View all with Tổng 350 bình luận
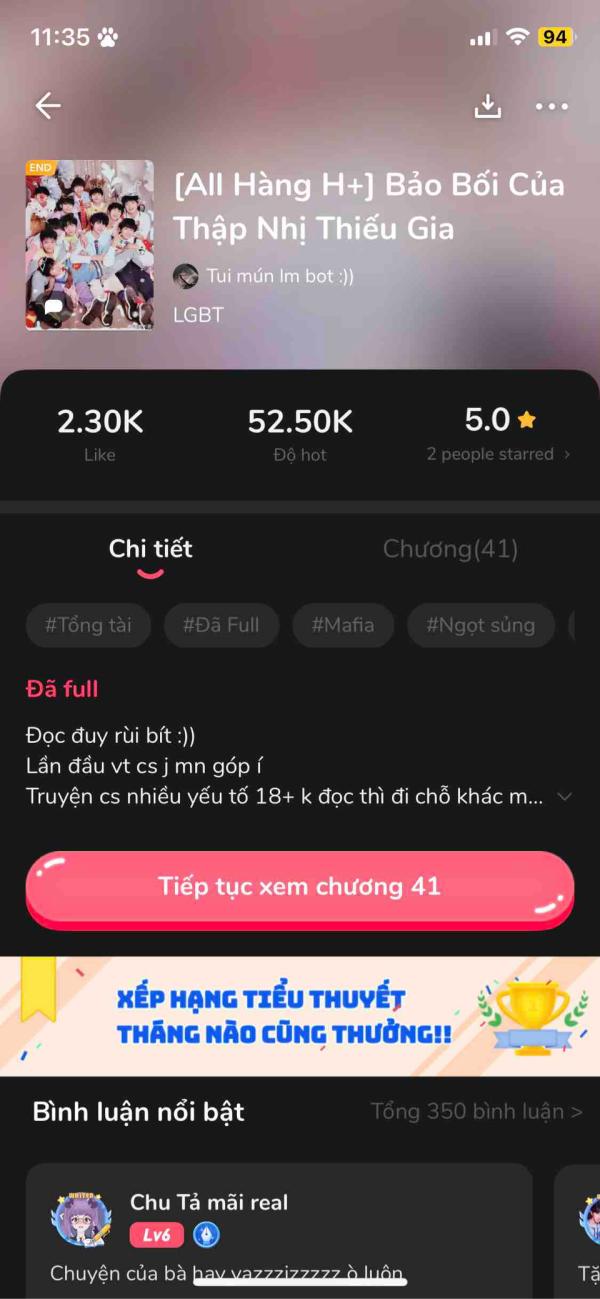Image resolution: width=600 pixels, height=1299 pixels. (x=476, y=1111)
